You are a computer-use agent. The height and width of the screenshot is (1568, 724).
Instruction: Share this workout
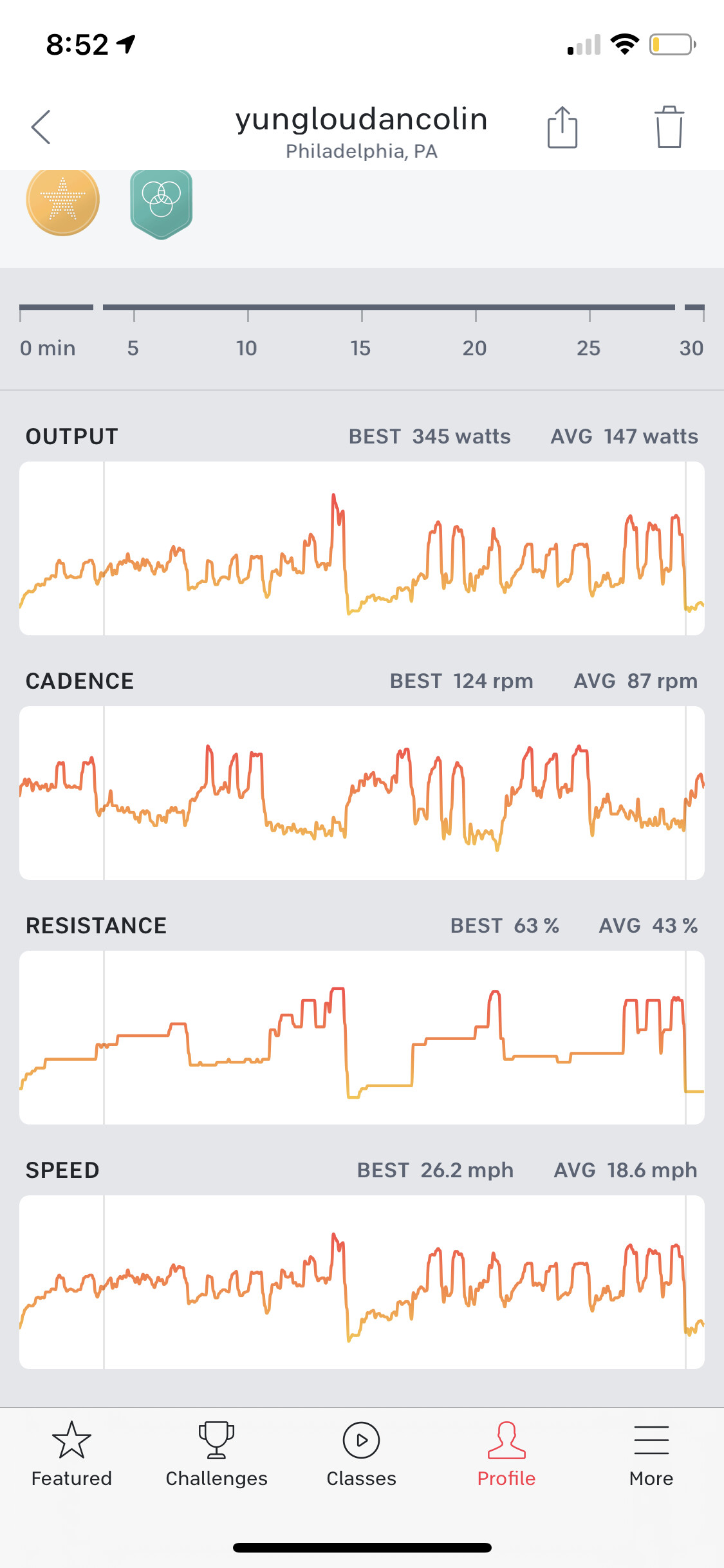pos(562,127)
